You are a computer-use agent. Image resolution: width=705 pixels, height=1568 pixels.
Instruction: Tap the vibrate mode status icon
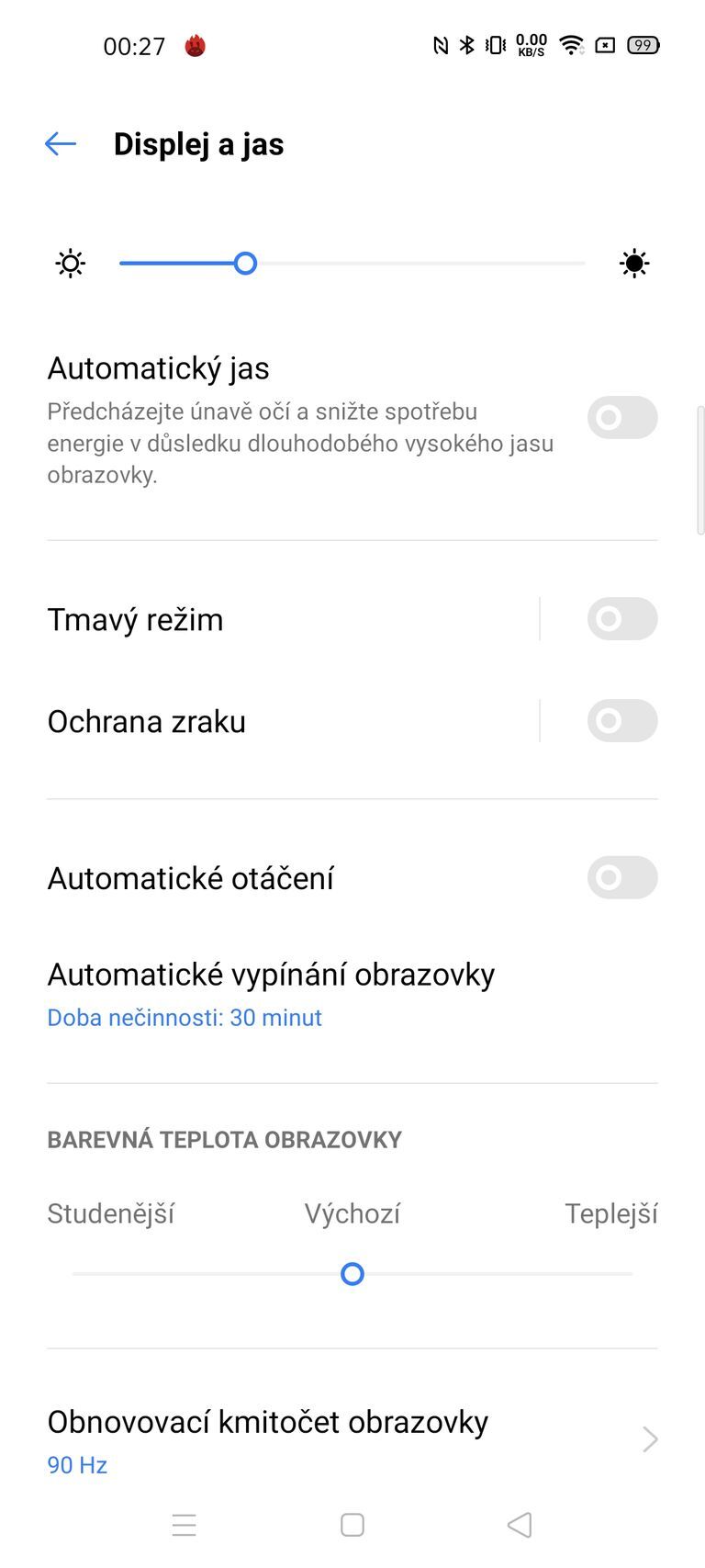(x=497, y=44)
